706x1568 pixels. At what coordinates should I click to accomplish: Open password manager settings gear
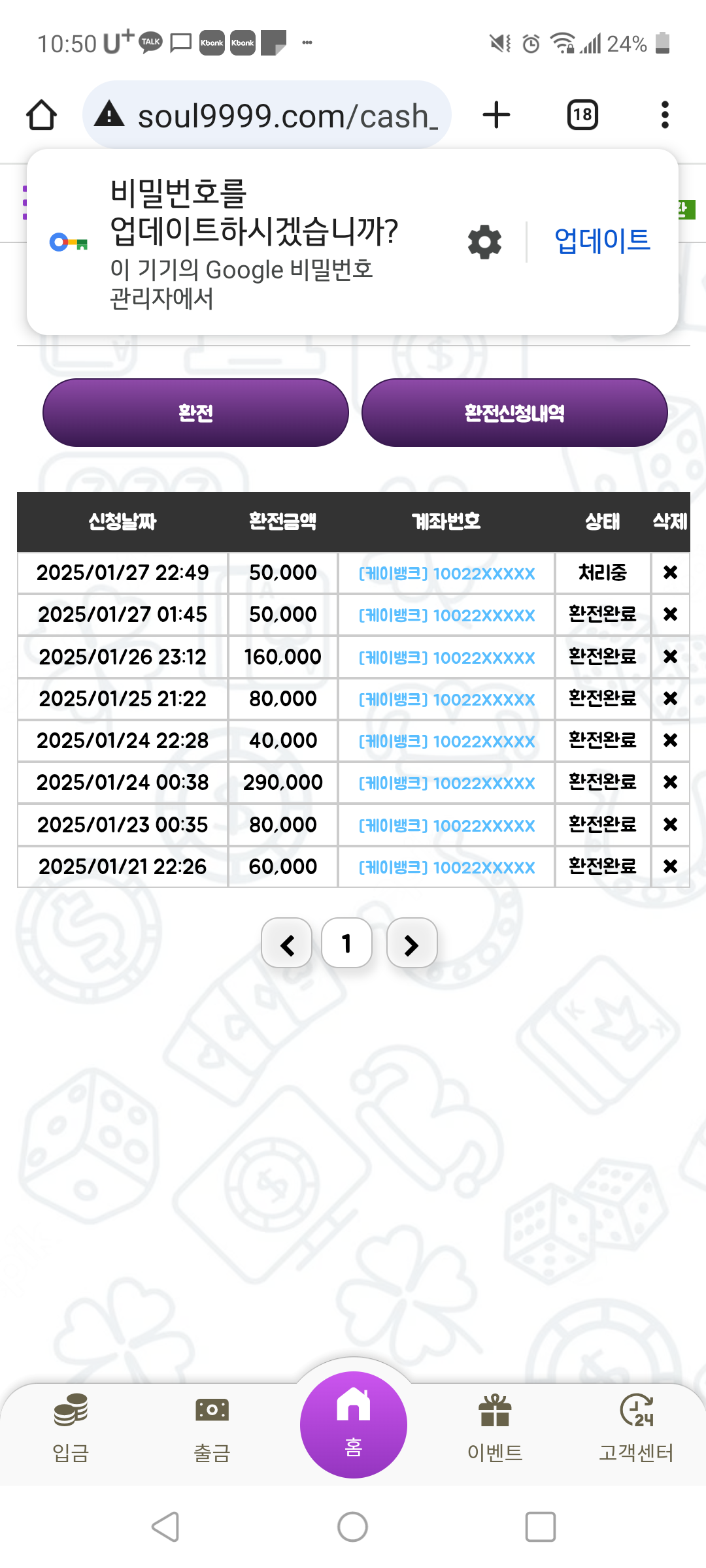484,242
